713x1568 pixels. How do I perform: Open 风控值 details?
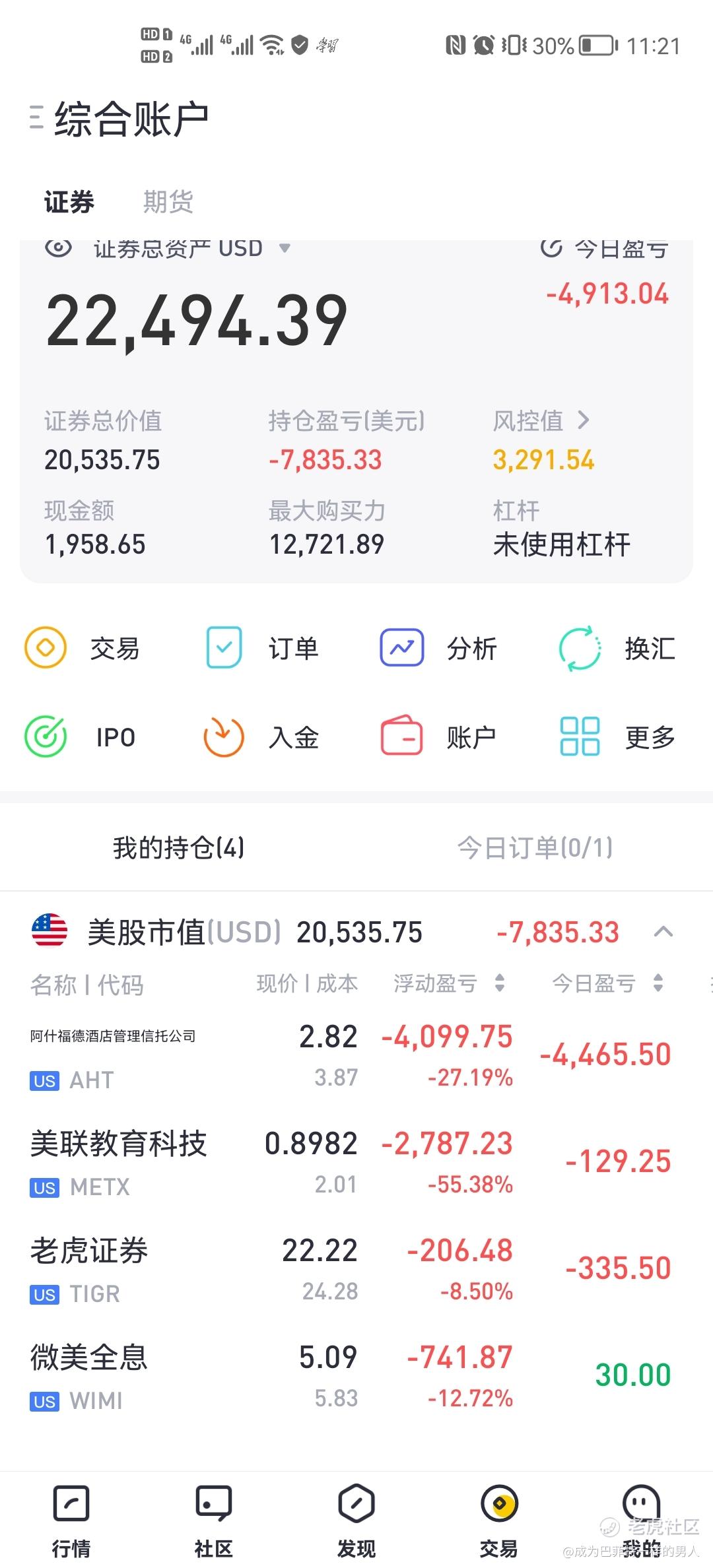pos(541,420)
